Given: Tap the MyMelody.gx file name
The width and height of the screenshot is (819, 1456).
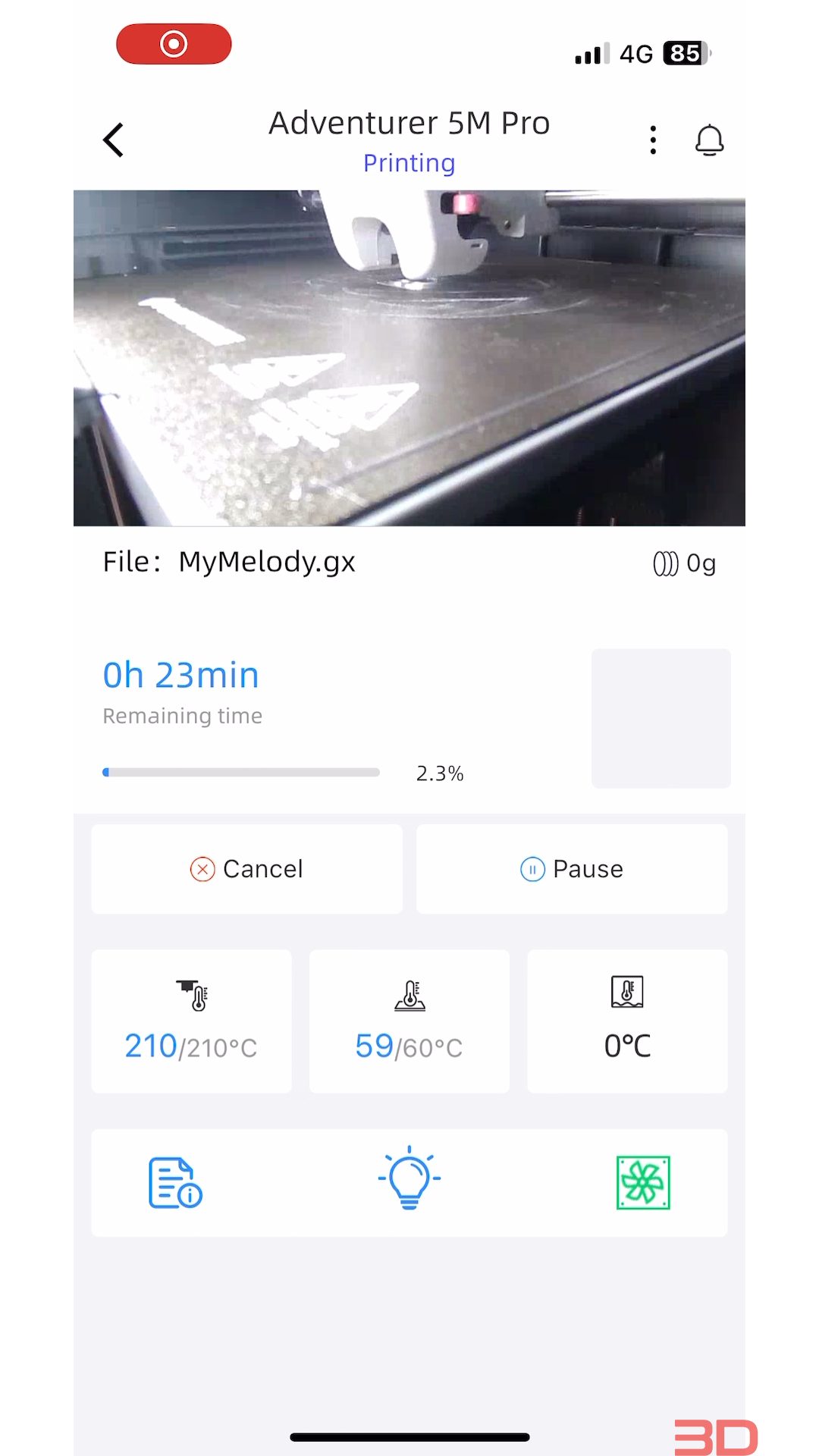Looking at the screenshot, I should tap(267, 561).
